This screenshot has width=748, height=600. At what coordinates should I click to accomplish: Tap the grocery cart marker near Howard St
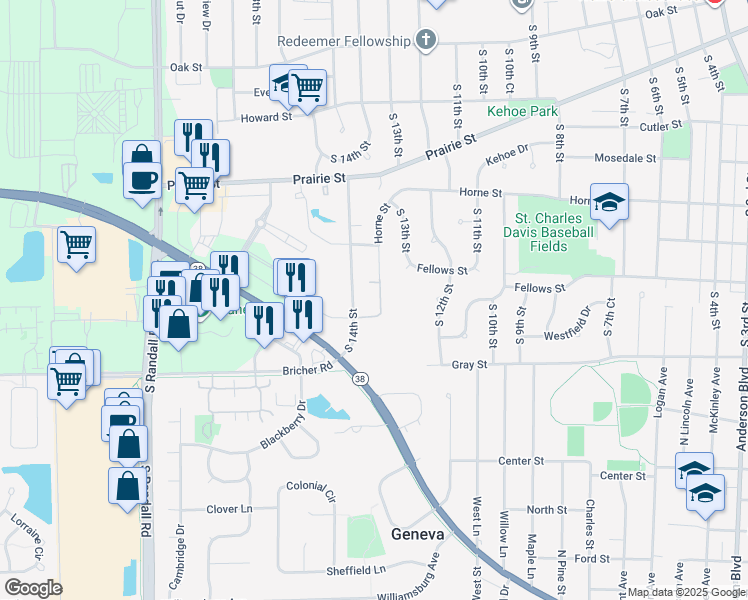click(x=308, y=91)
